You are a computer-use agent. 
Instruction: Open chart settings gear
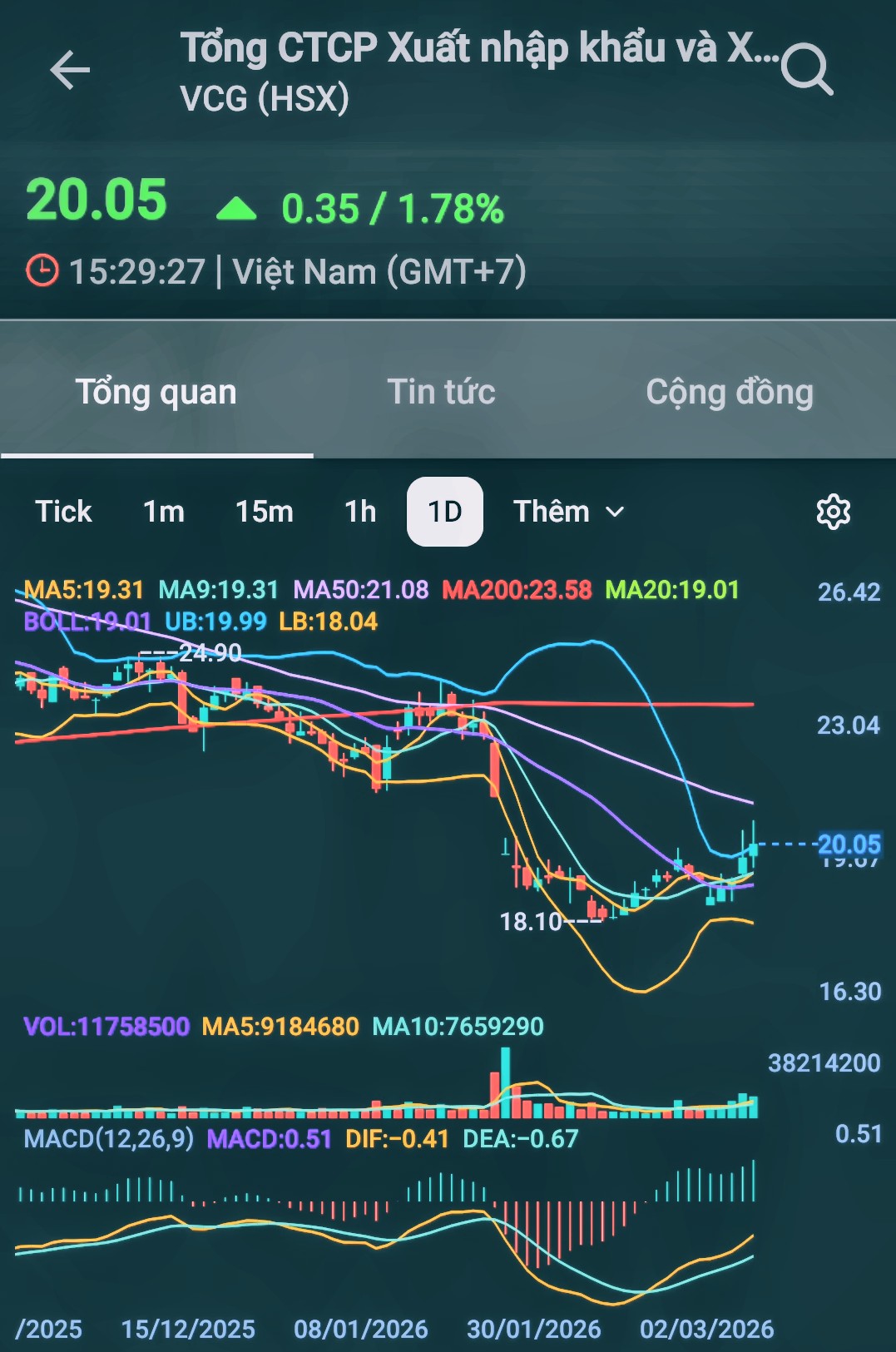[833, 512]
